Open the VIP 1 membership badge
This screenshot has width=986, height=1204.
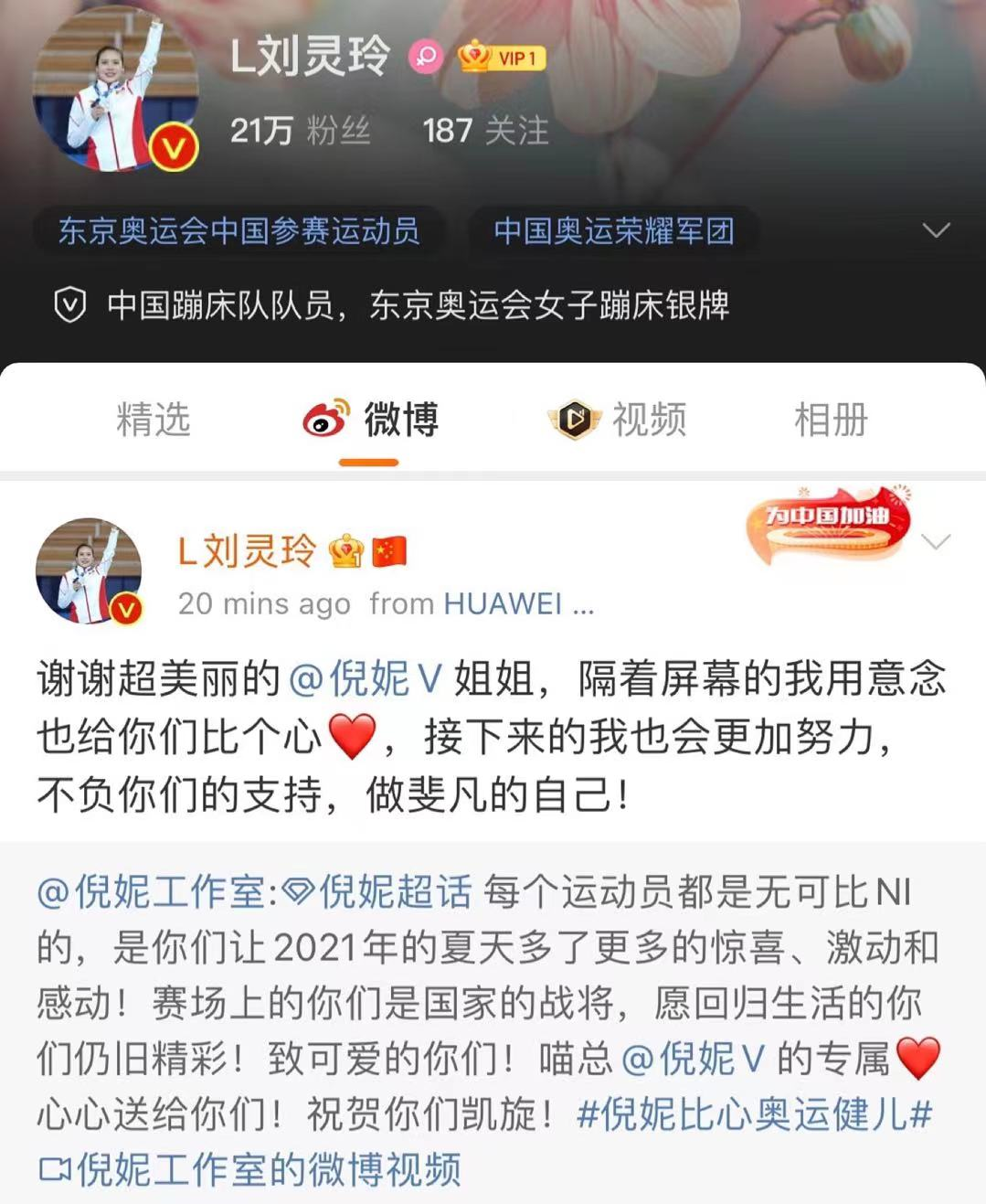[502, 58]
